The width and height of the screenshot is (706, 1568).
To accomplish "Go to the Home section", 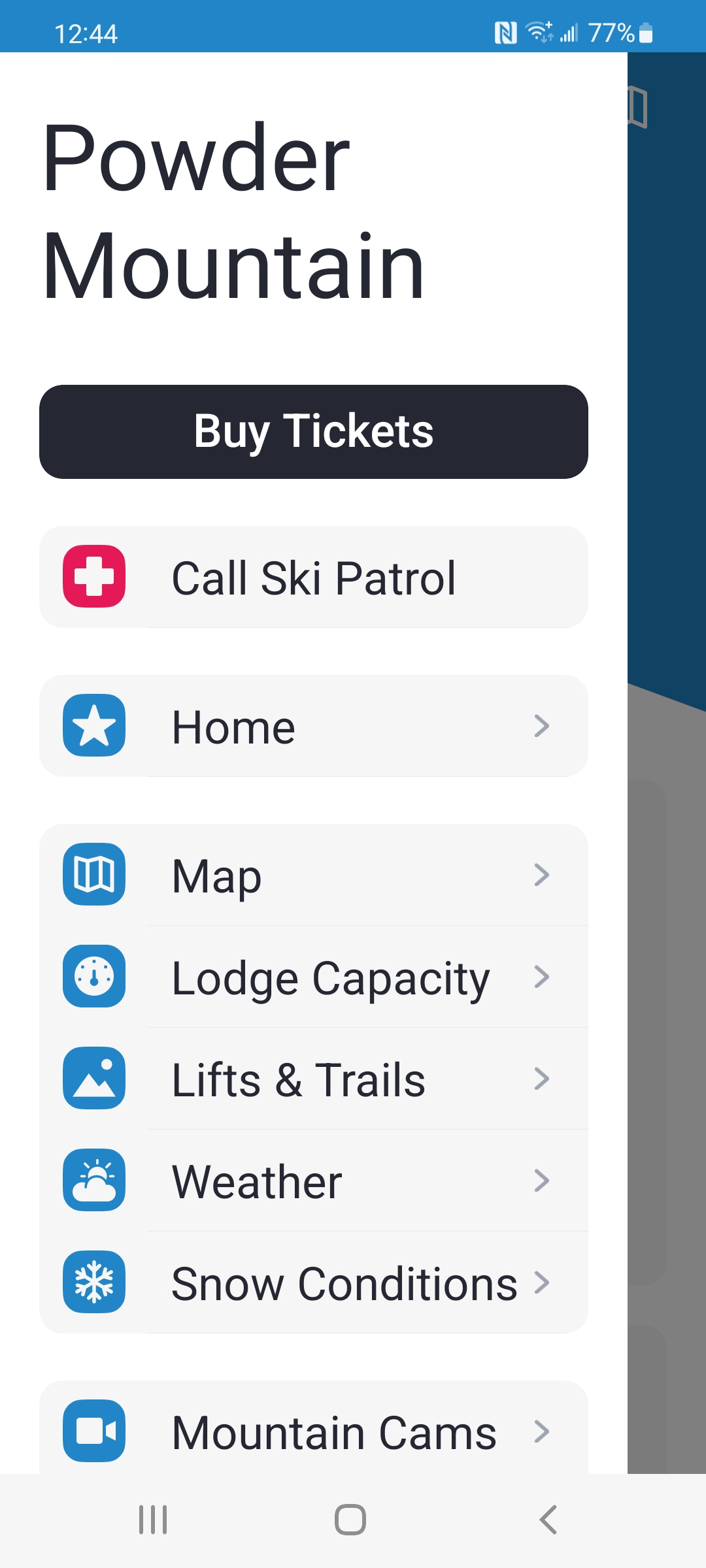I will pos(313,726).
